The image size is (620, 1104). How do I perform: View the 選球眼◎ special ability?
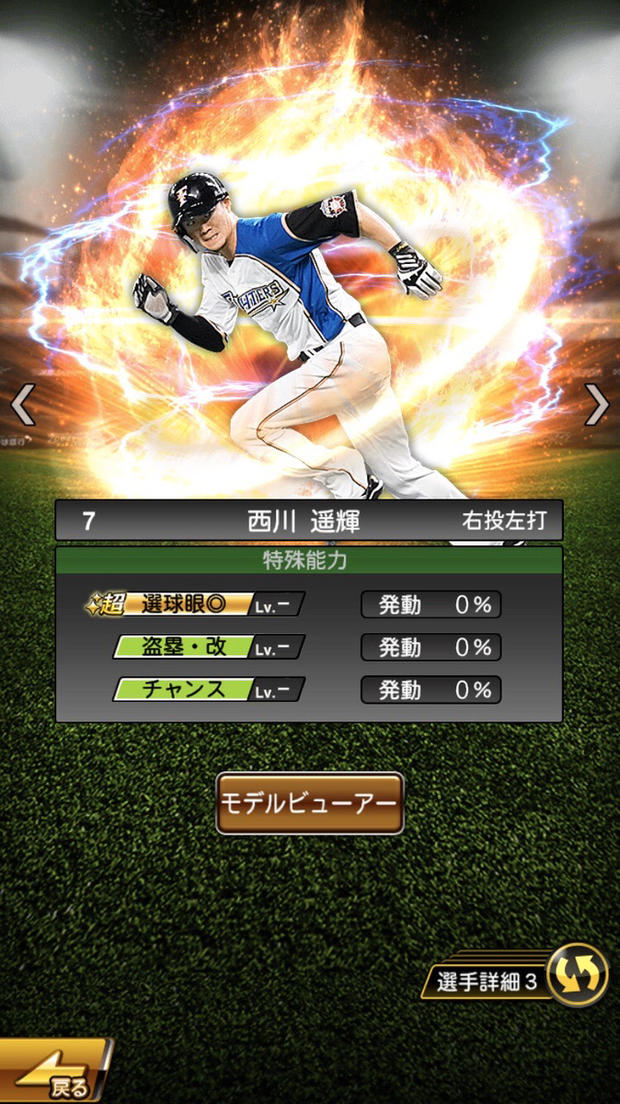coord(195,605)
